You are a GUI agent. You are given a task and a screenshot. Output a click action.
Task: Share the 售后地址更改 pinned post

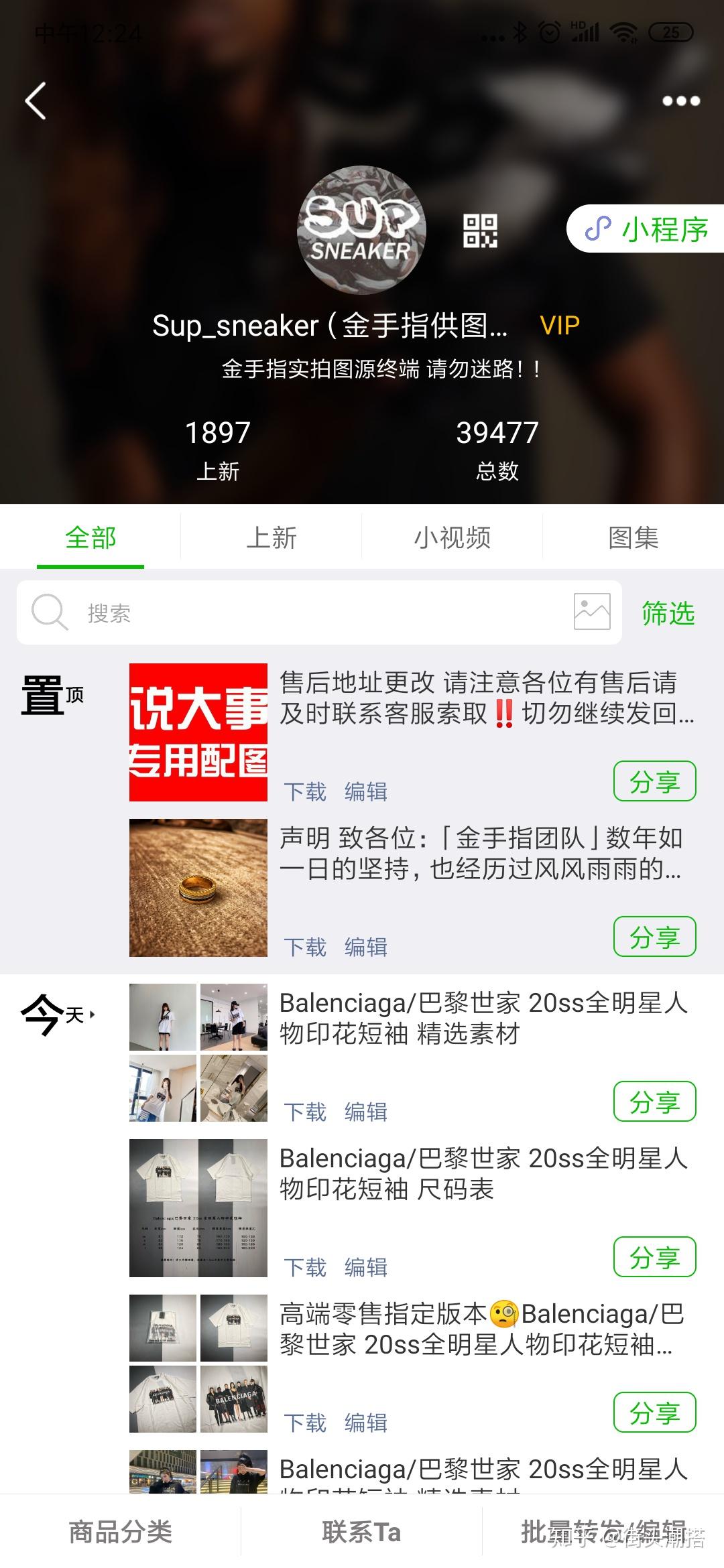click(654, 781)
